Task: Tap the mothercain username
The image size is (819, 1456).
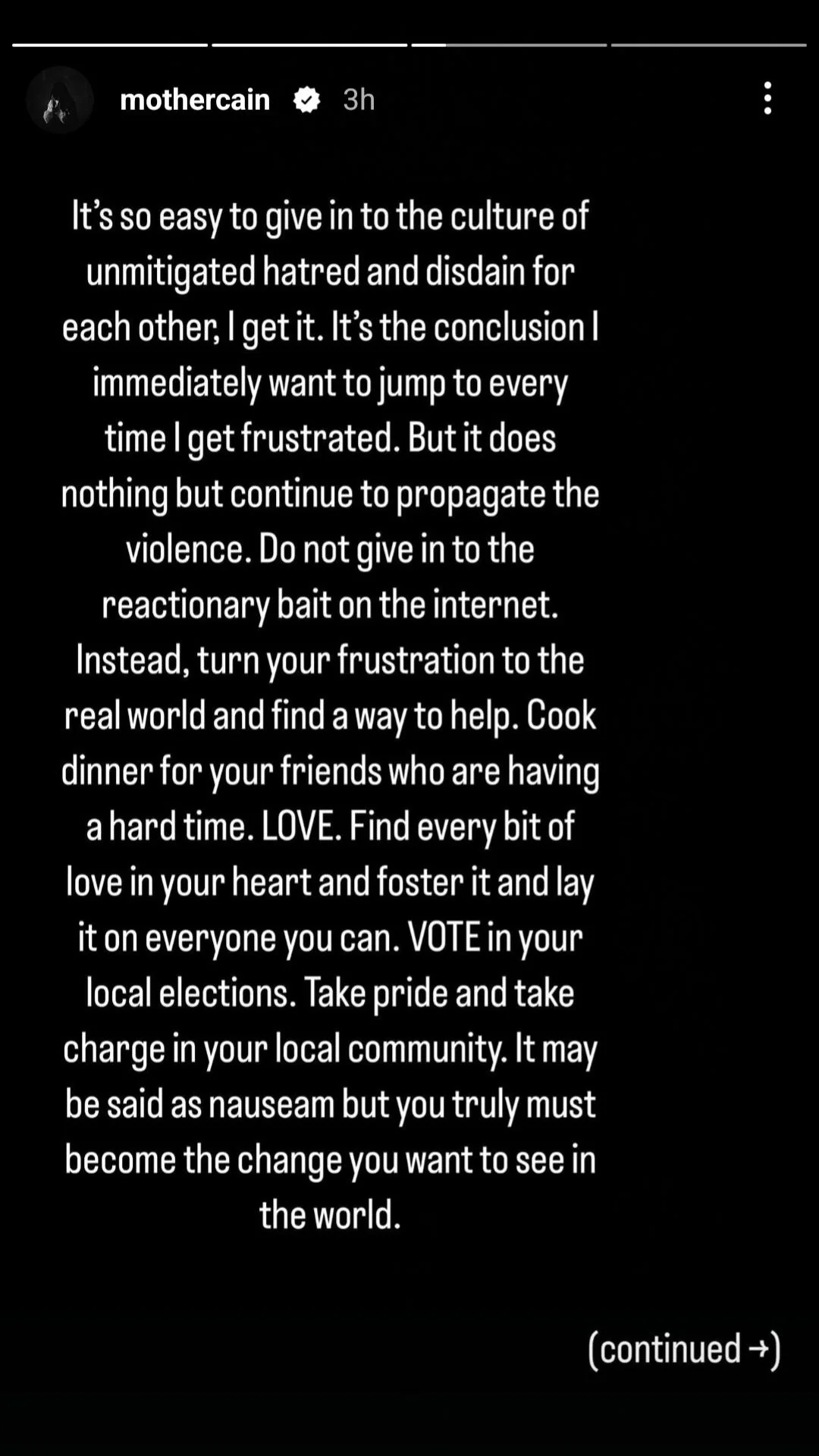Action: coord(195,100)
